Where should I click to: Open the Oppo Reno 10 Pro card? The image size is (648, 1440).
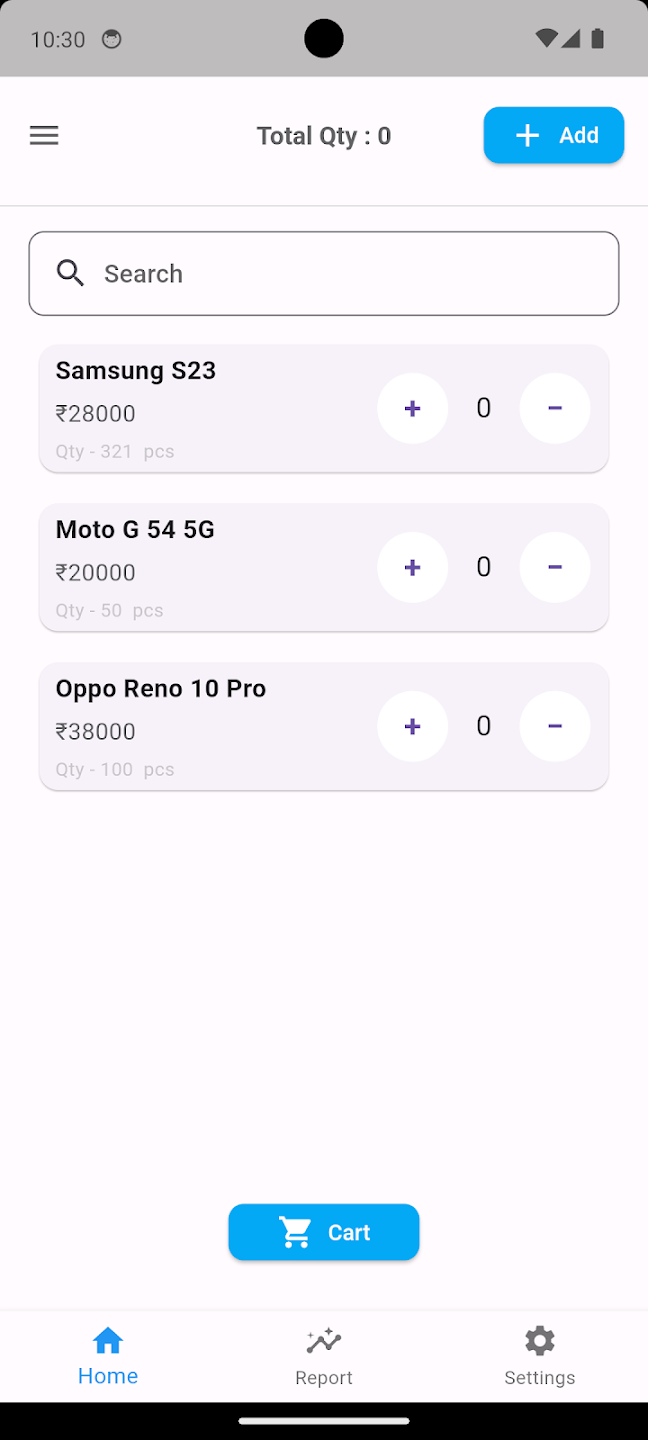[324, 726]
